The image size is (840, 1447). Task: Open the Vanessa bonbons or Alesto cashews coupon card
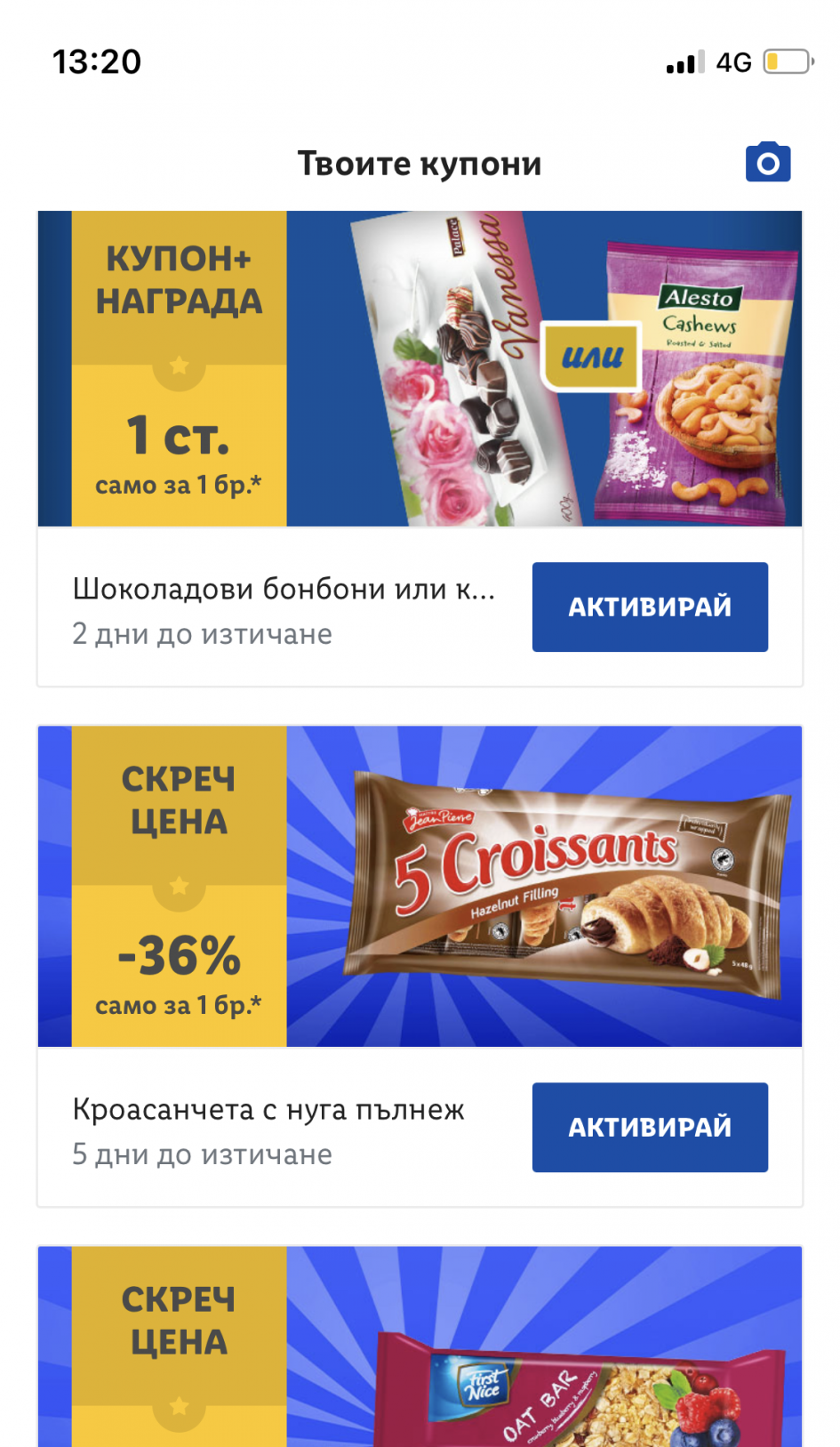click(x=420, y=368)
